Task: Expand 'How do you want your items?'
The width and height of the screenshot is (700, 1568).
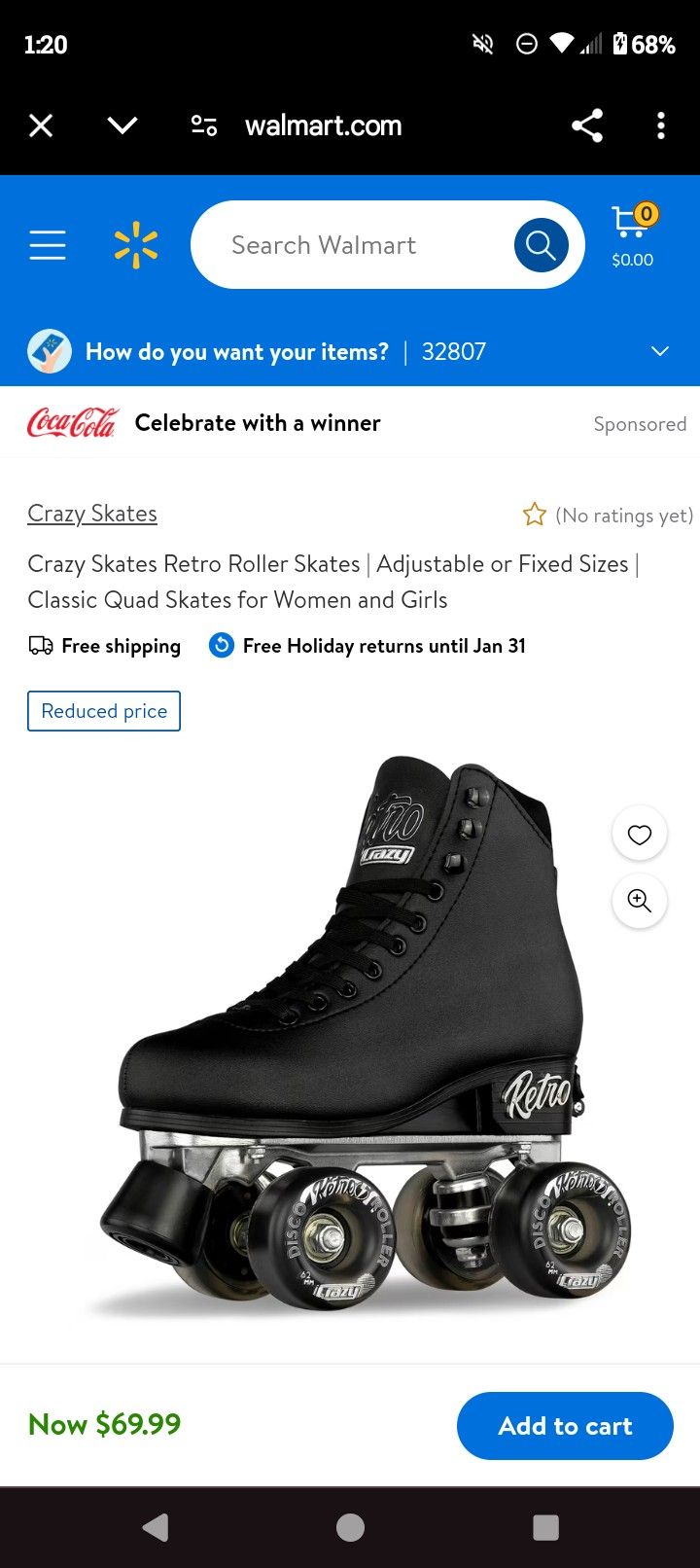Action: 350,351
